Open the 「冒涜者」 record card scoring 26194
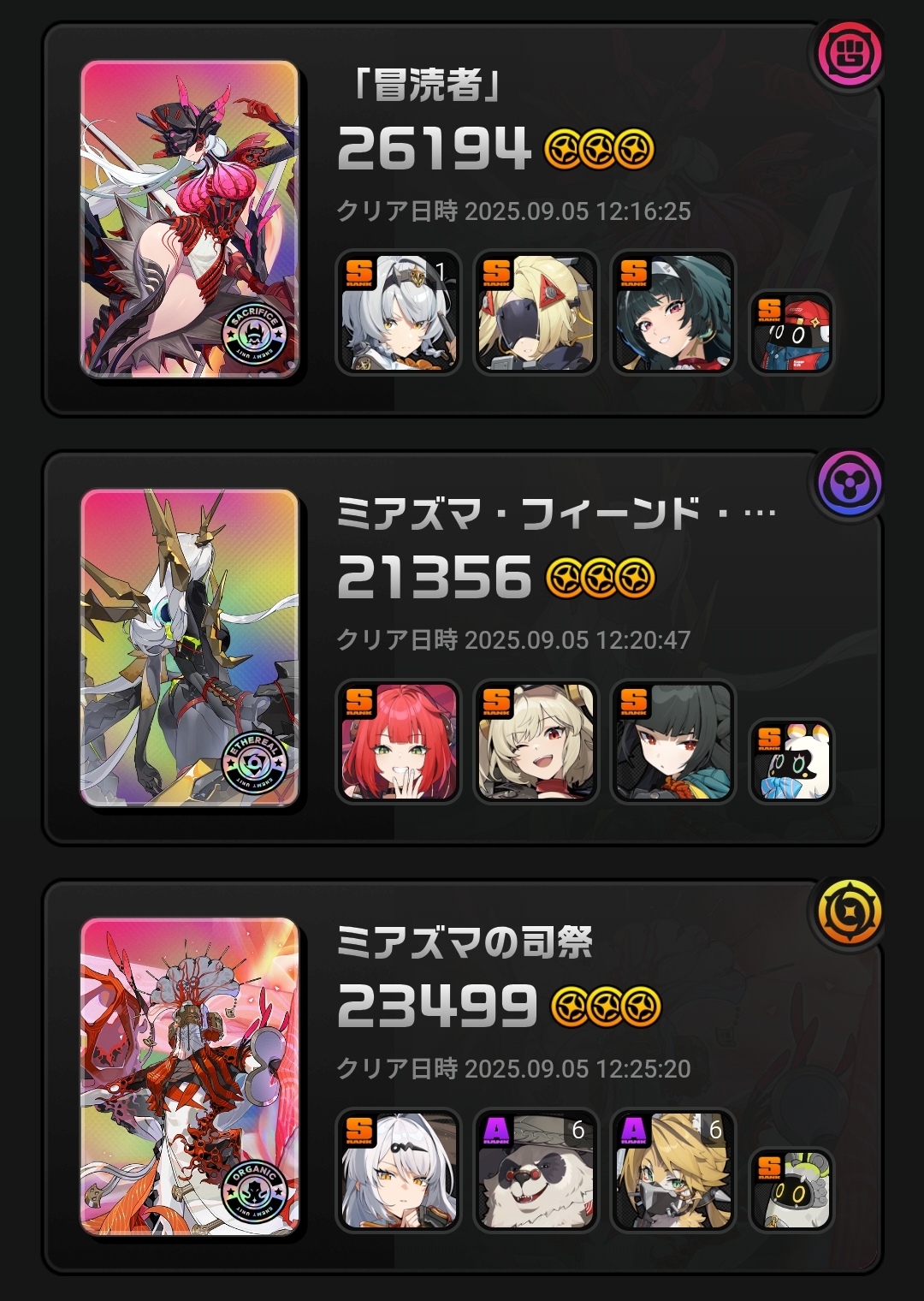 point(462,219)
